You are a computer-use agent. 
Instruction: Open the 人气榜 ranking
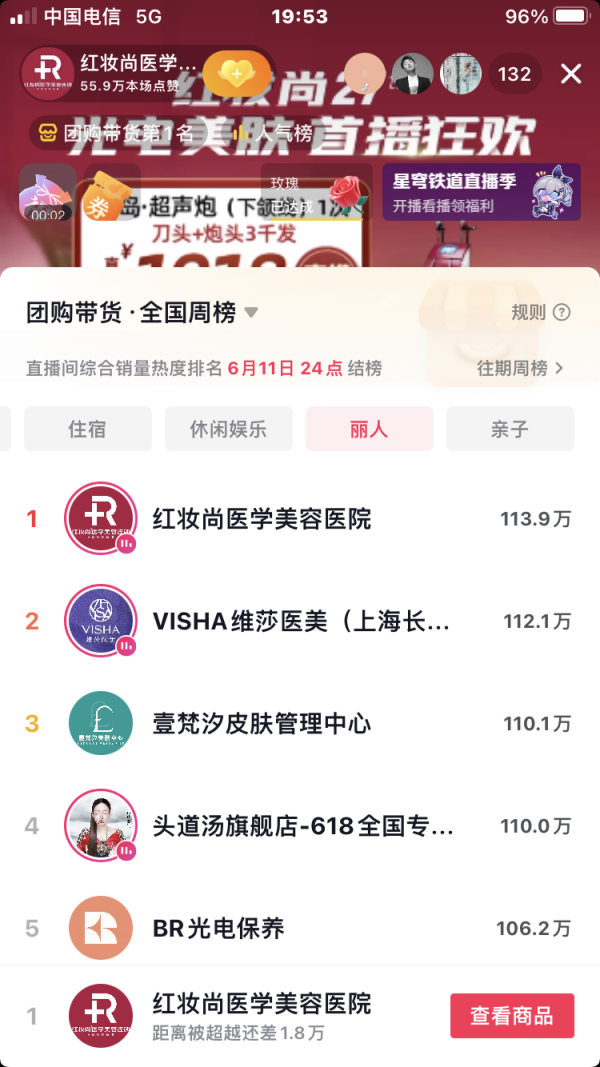[x=274, y=132]
